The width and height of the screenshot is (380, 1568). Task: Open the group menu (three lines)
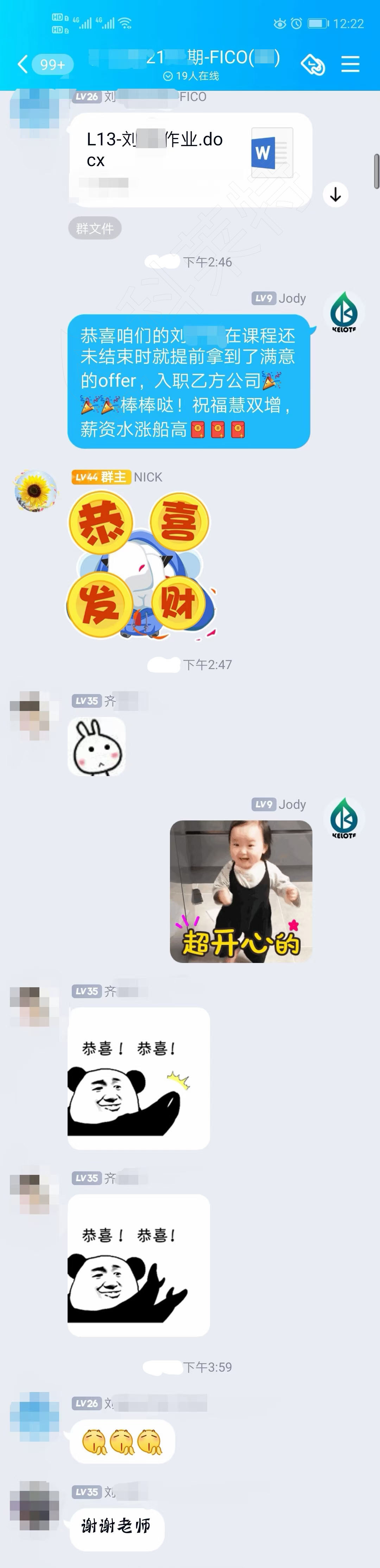350,64
